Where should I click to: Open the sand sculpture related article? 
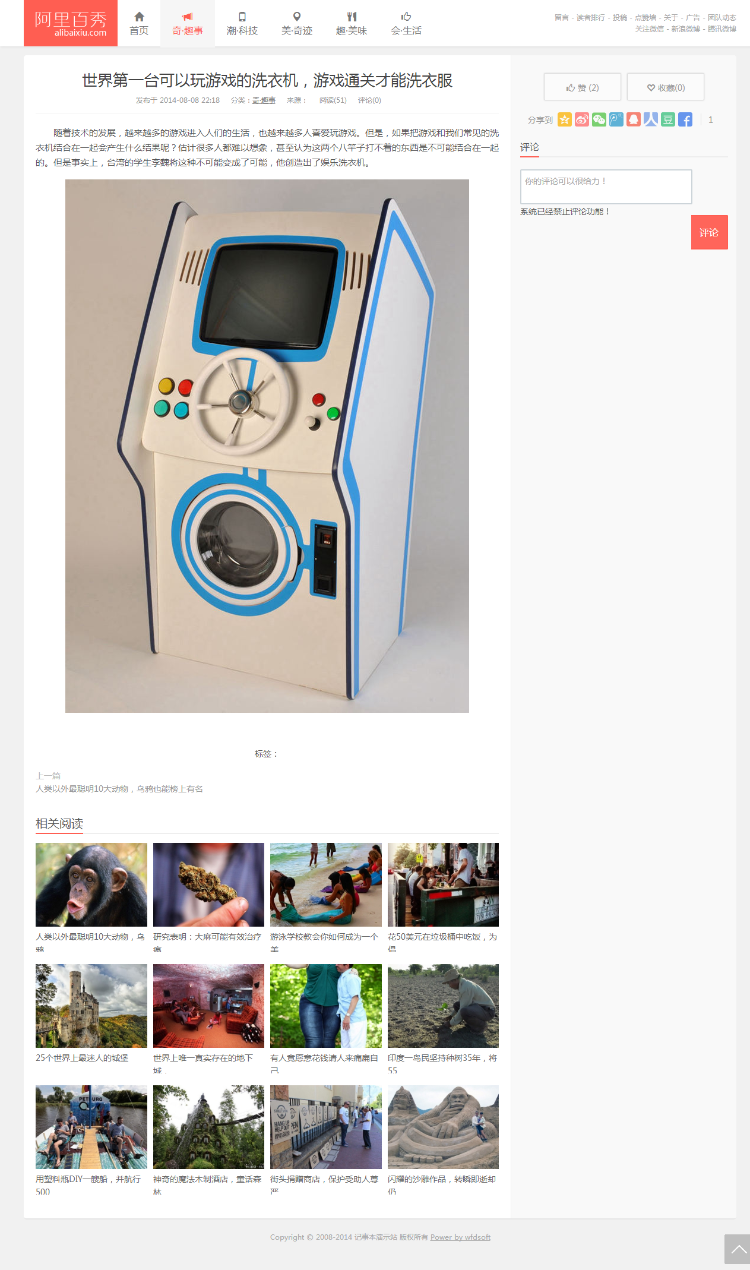point(443,1127)
